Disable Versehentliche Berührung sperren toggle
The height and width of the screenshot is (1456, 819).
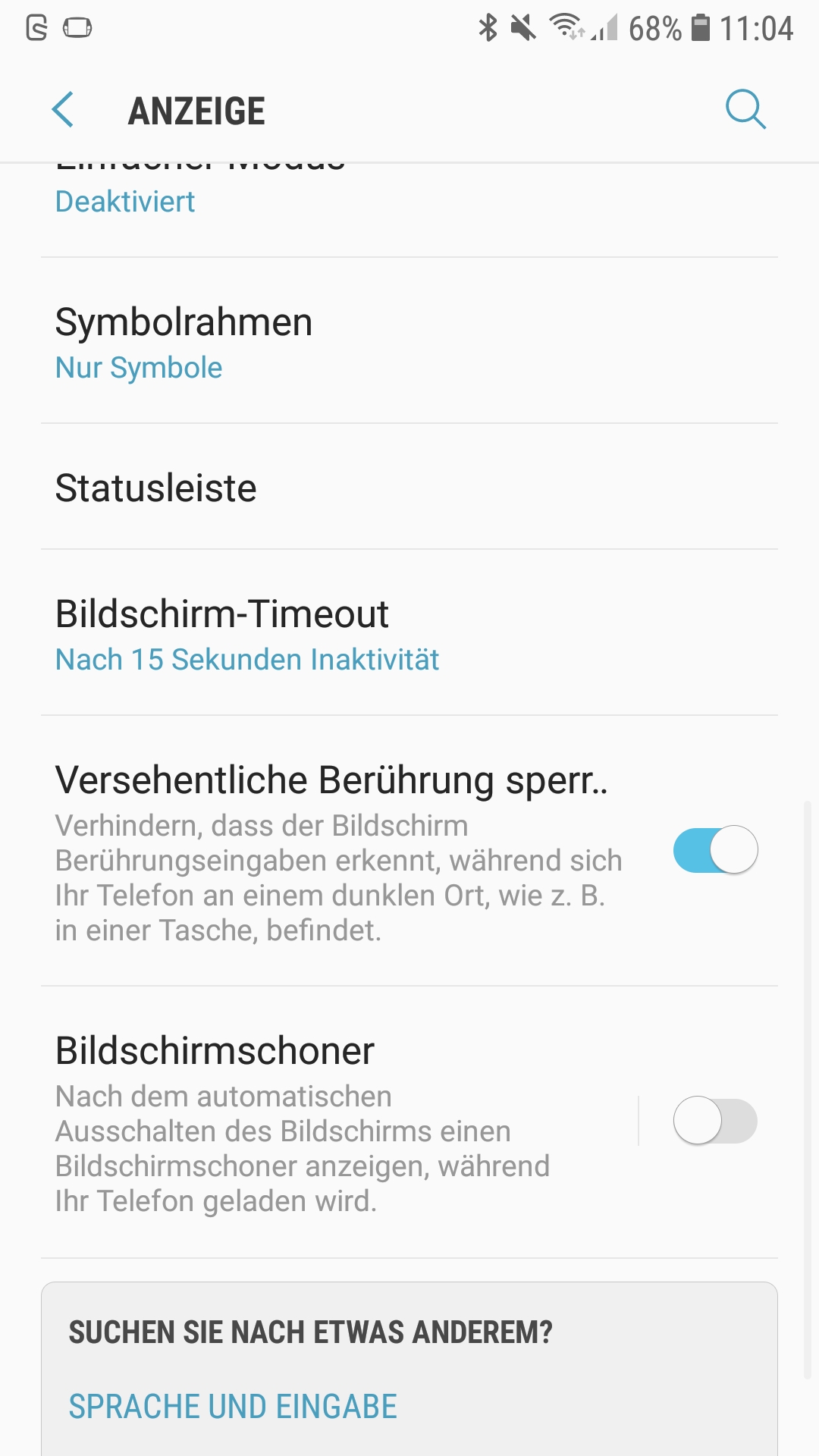(715, 850)
